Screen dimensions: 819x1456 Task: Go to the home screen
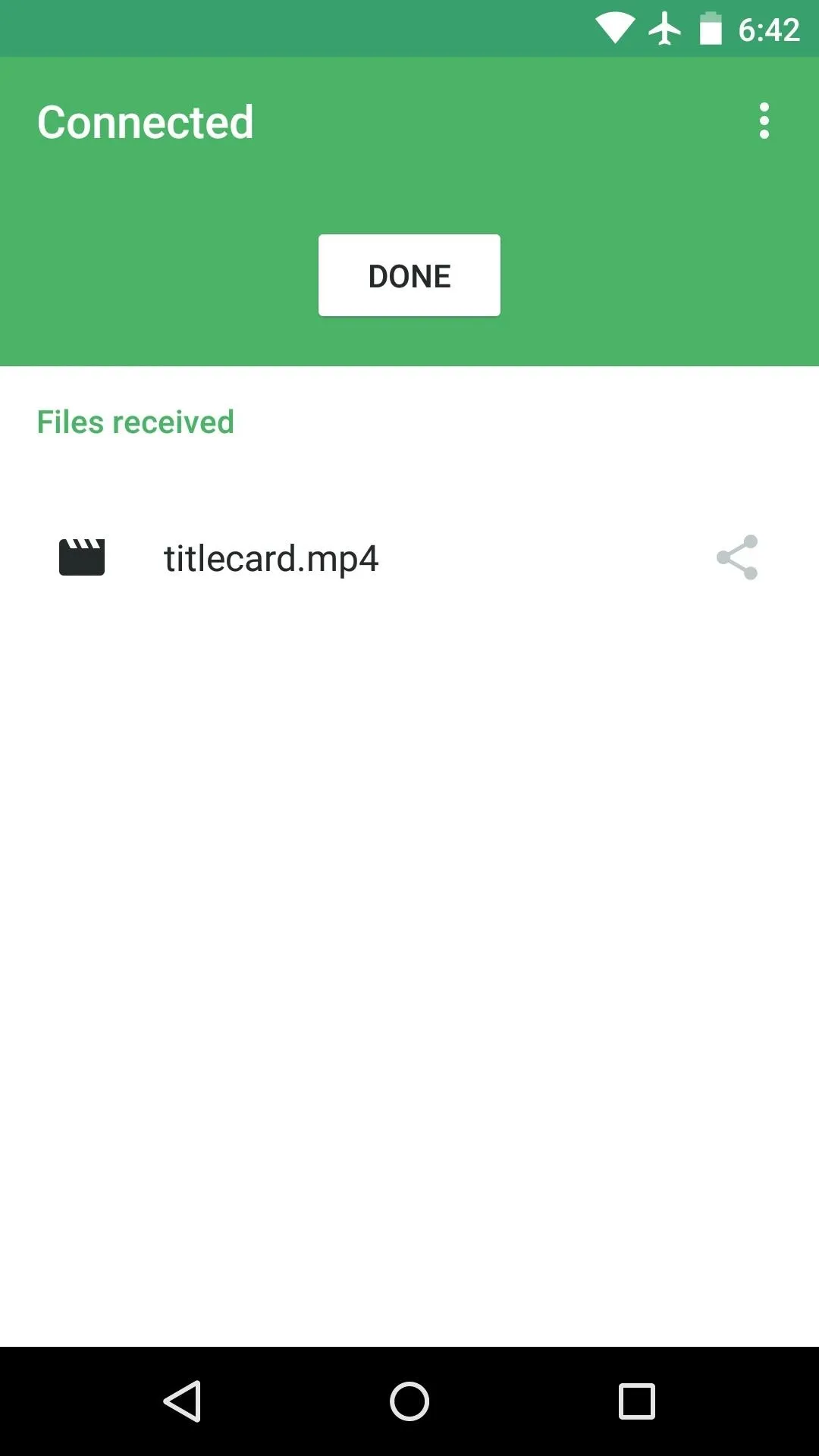409,1401
